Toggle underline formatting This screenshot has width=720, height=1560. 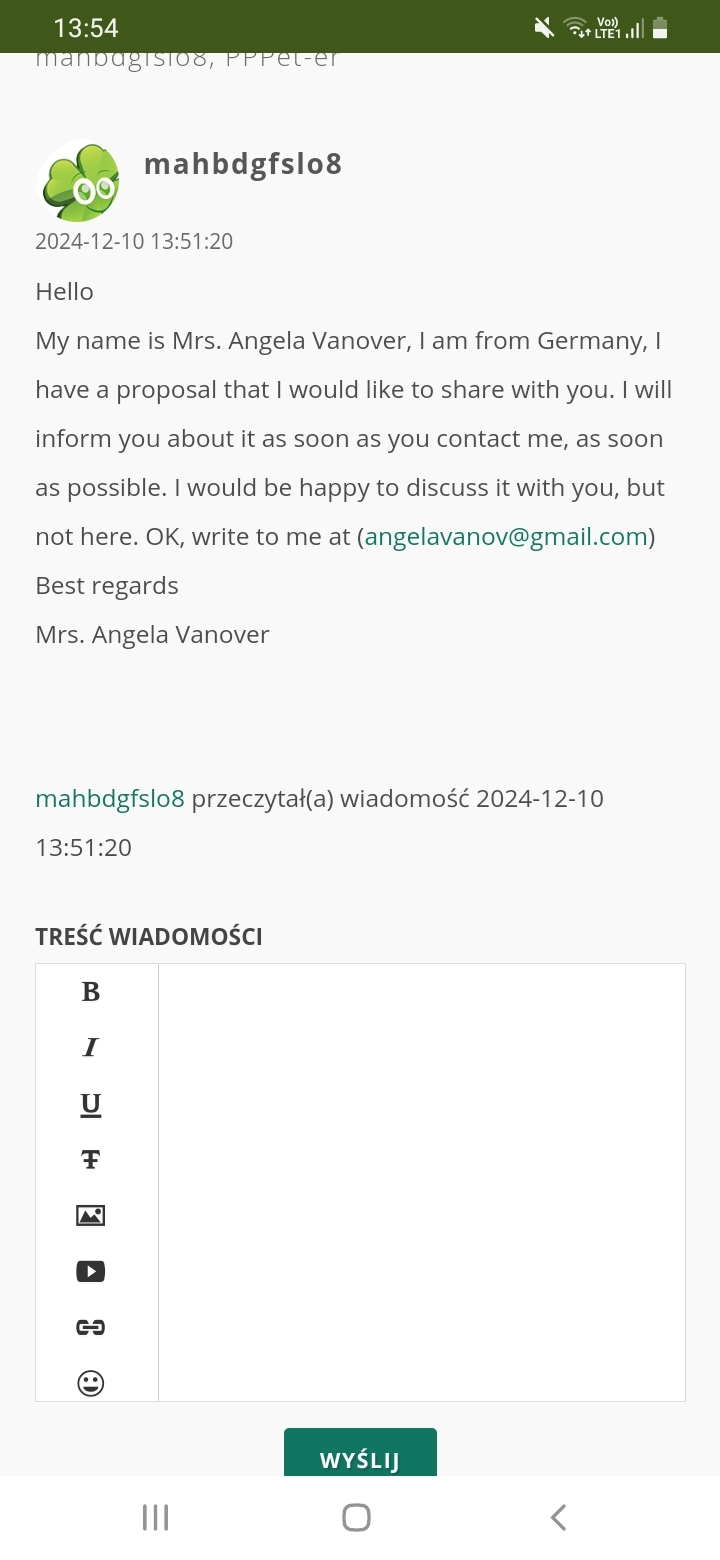91,1104
